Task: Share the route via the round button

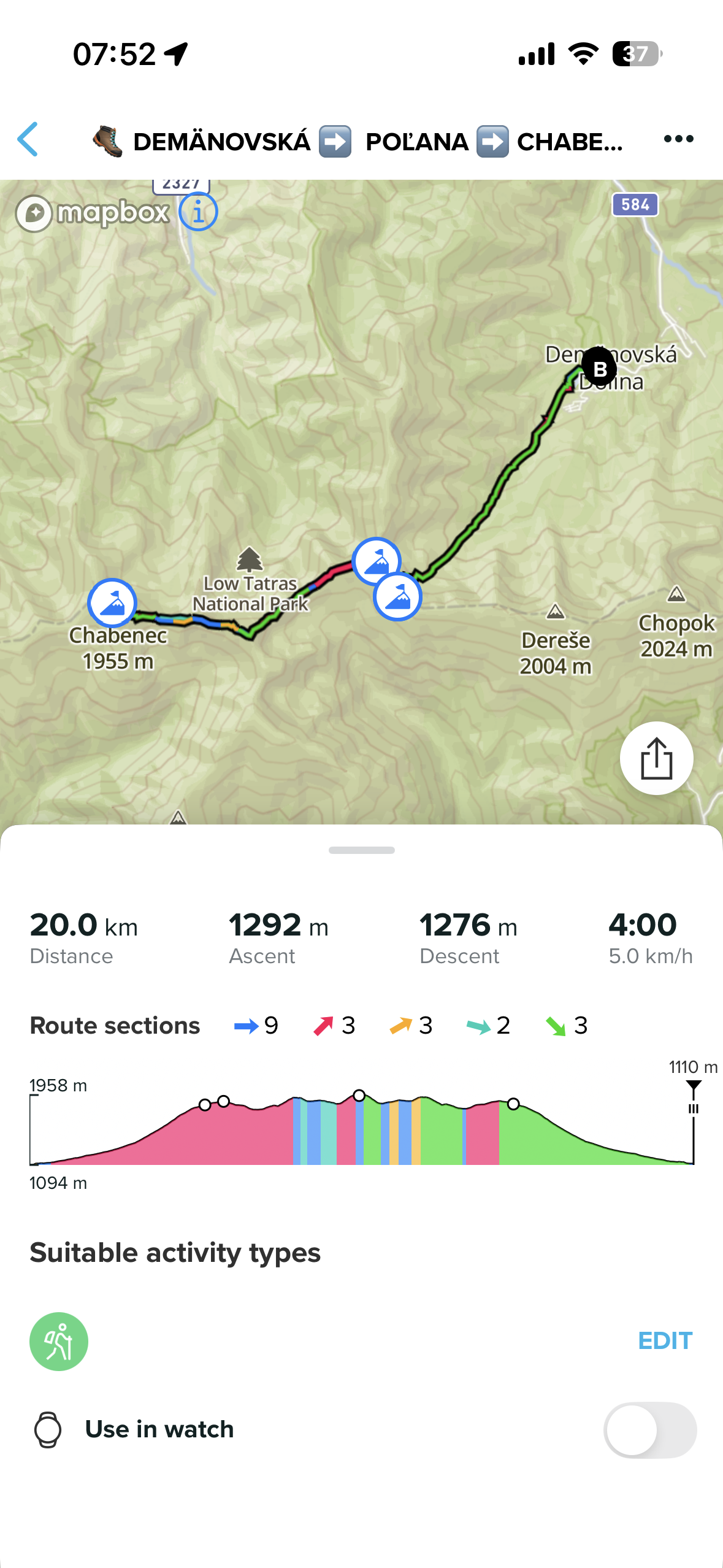Action: [x=656, y=758]
